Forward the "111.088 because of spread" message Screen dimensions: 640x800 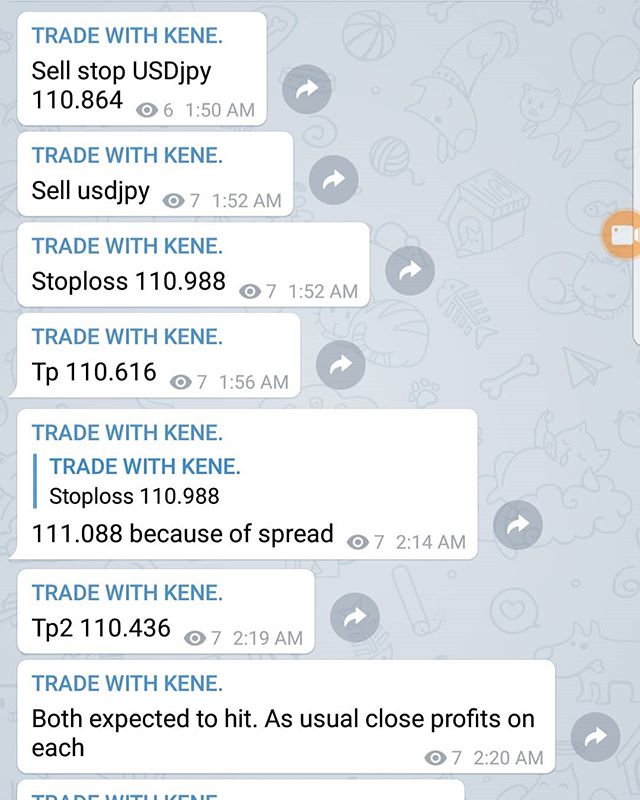pos(518,524)
